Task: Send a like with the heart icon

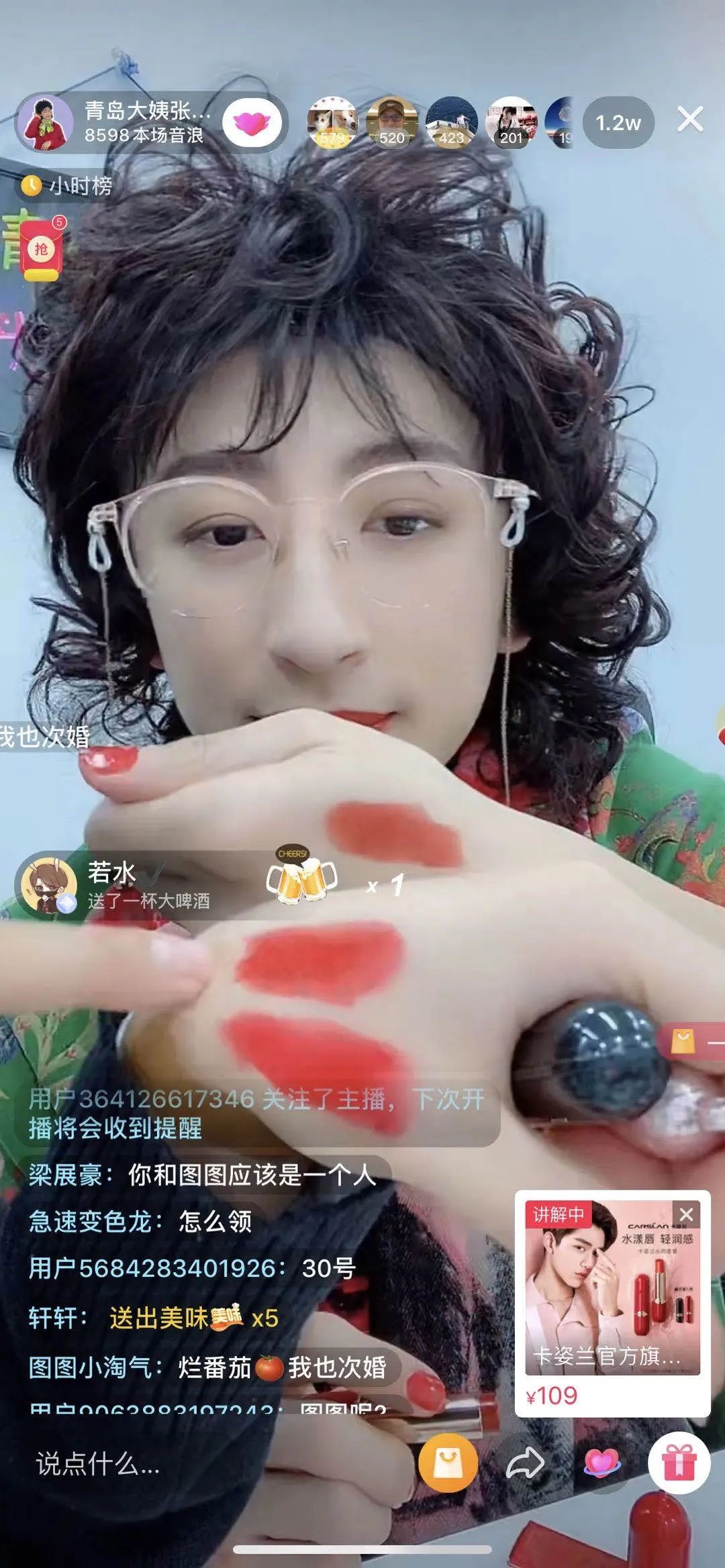Action: coord(601,1463)
